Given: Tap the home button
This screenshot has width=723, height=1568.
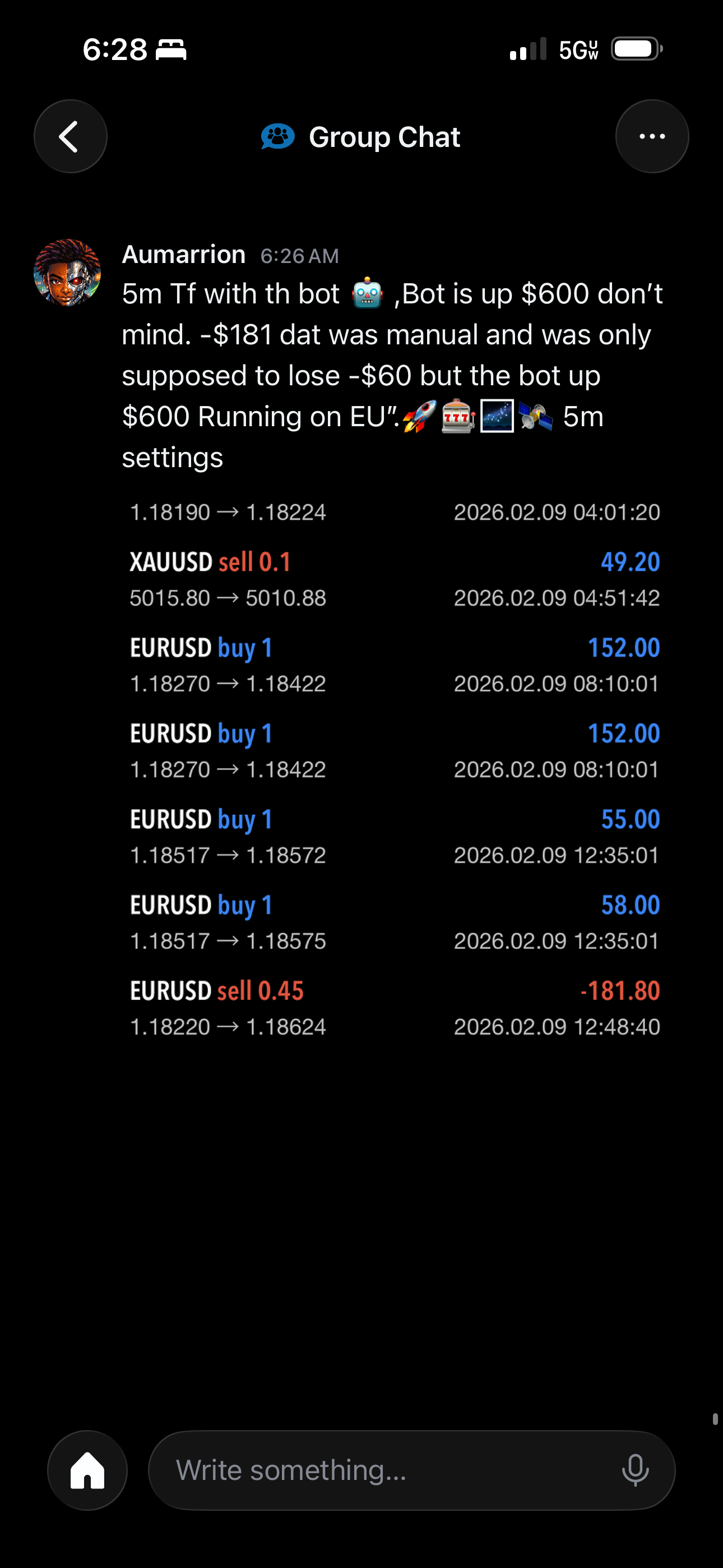Looking at the screenshot, I should click(87, 1470).
